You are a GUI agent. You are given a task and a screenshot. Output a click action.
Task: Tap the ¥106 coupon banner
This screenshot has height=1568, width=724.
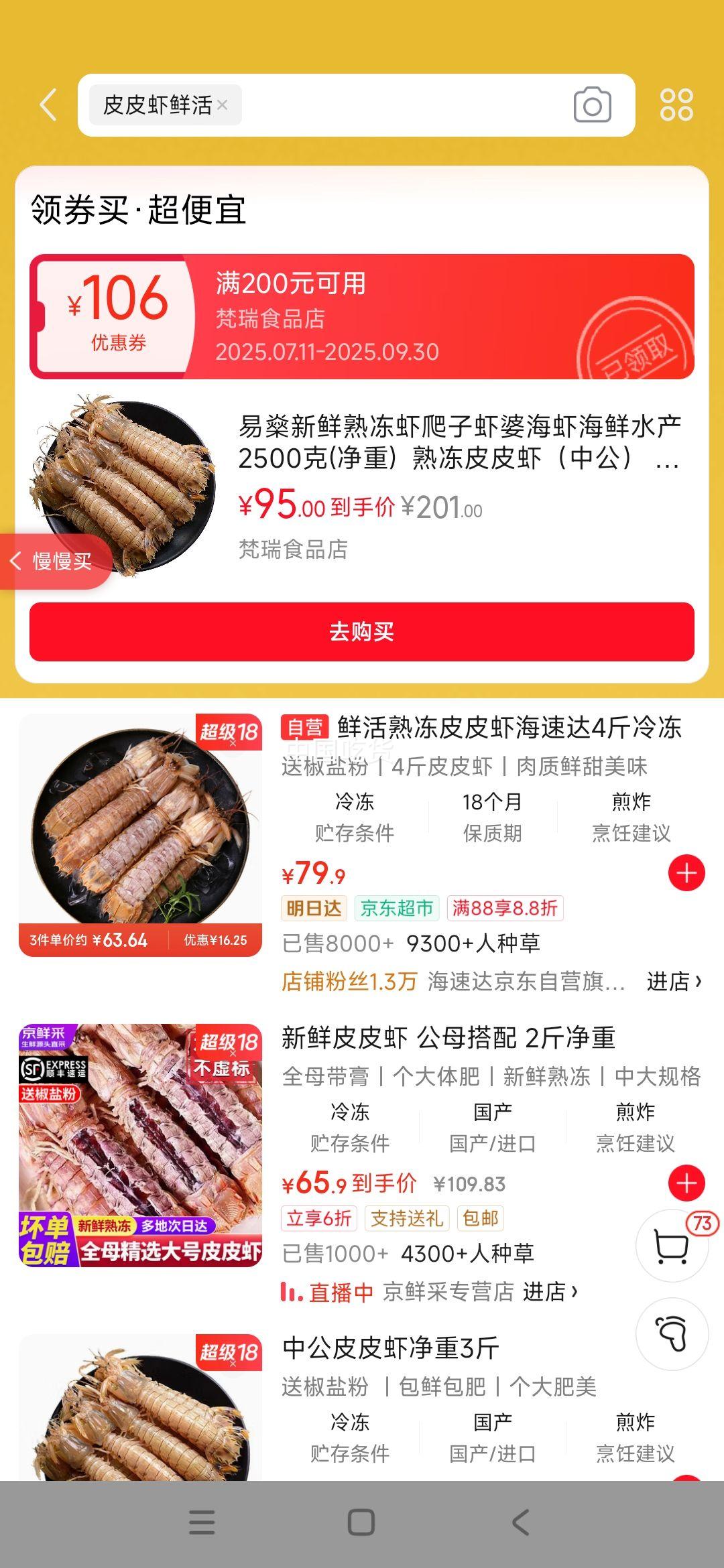tap(362, 316)
